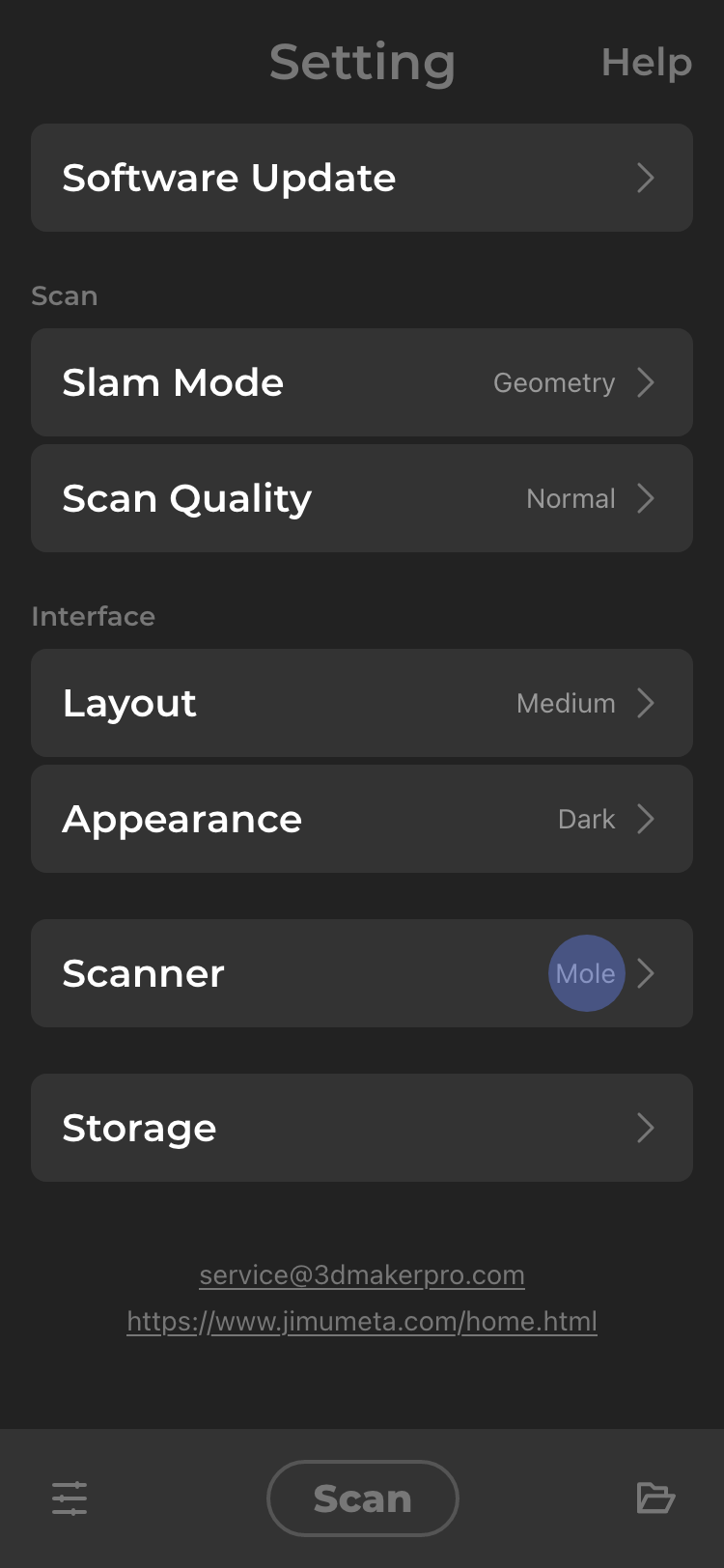Open the Help page
The image size is (724, 1568).
(x=646, y=63)
